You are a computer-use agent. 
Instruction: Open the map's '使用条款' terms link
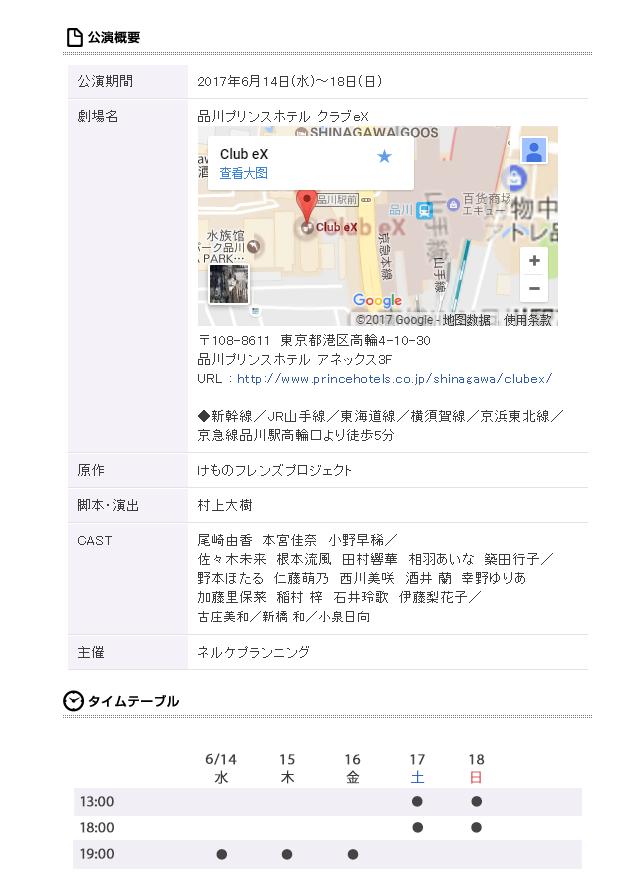pyautogui.click(x=527, y=320)
